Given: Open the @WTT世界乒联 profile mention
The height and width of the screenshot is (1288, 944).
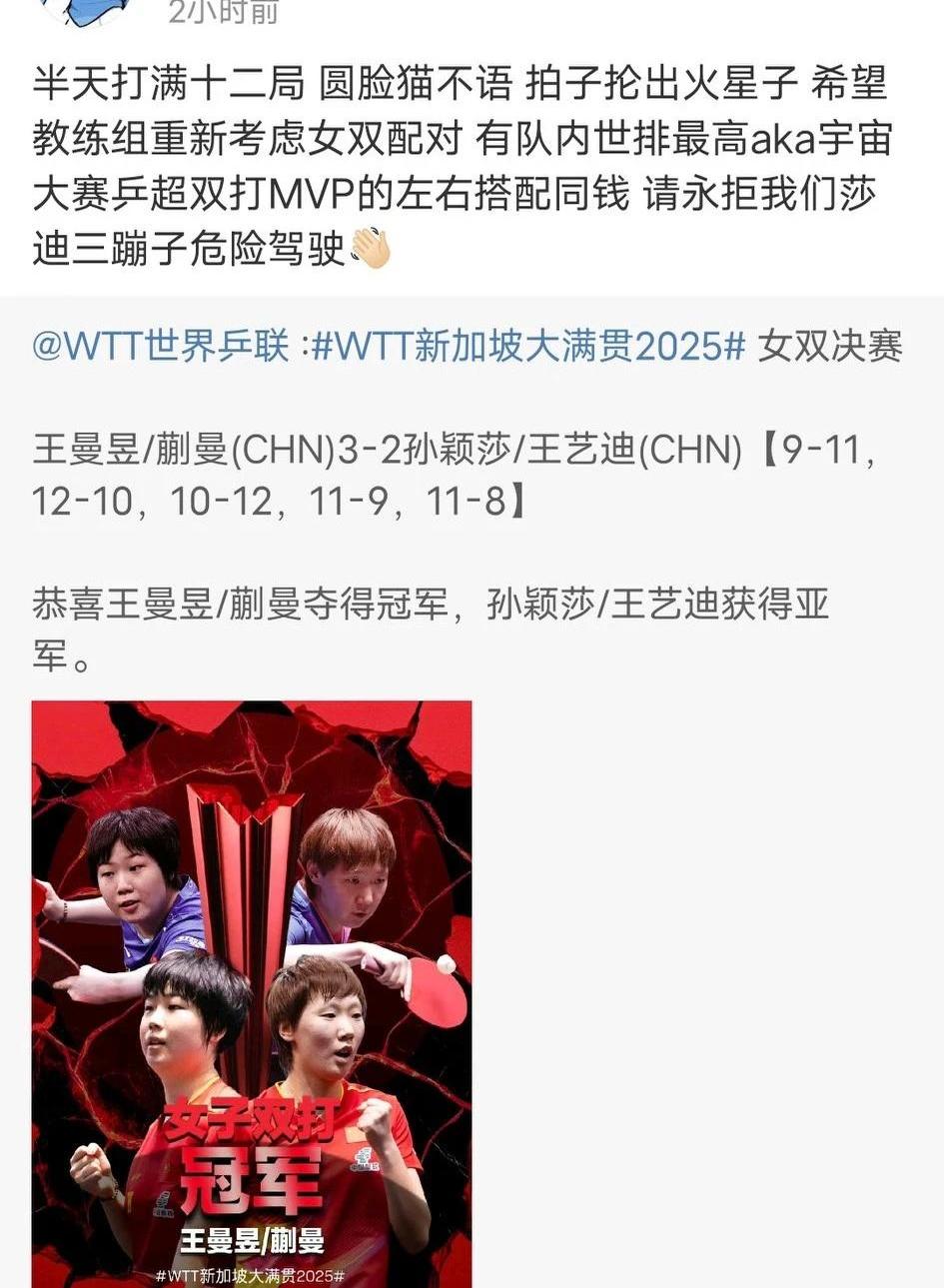Looking at the screenshot, I should [x=161, y=347].
